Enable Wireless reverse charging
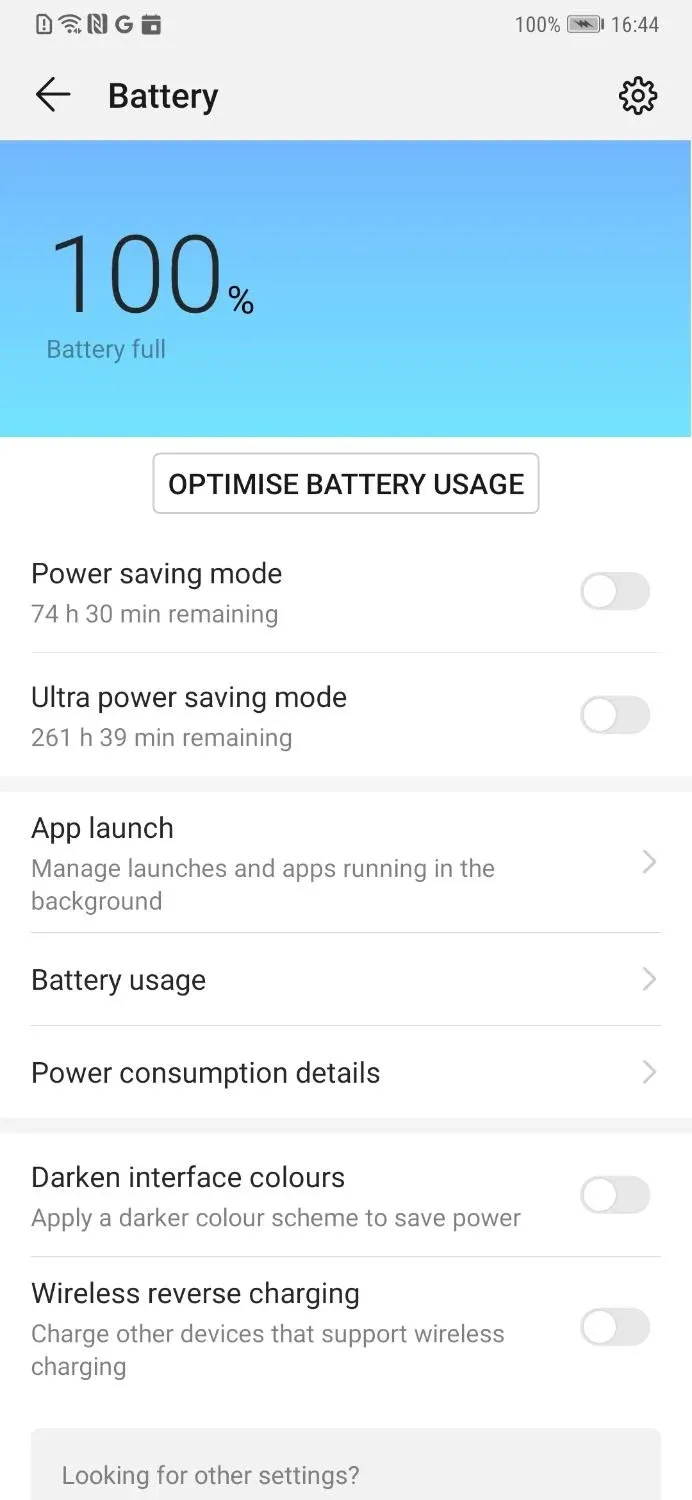The image size is (692, 1500). pyautogui.click(x=615, y=1328)
